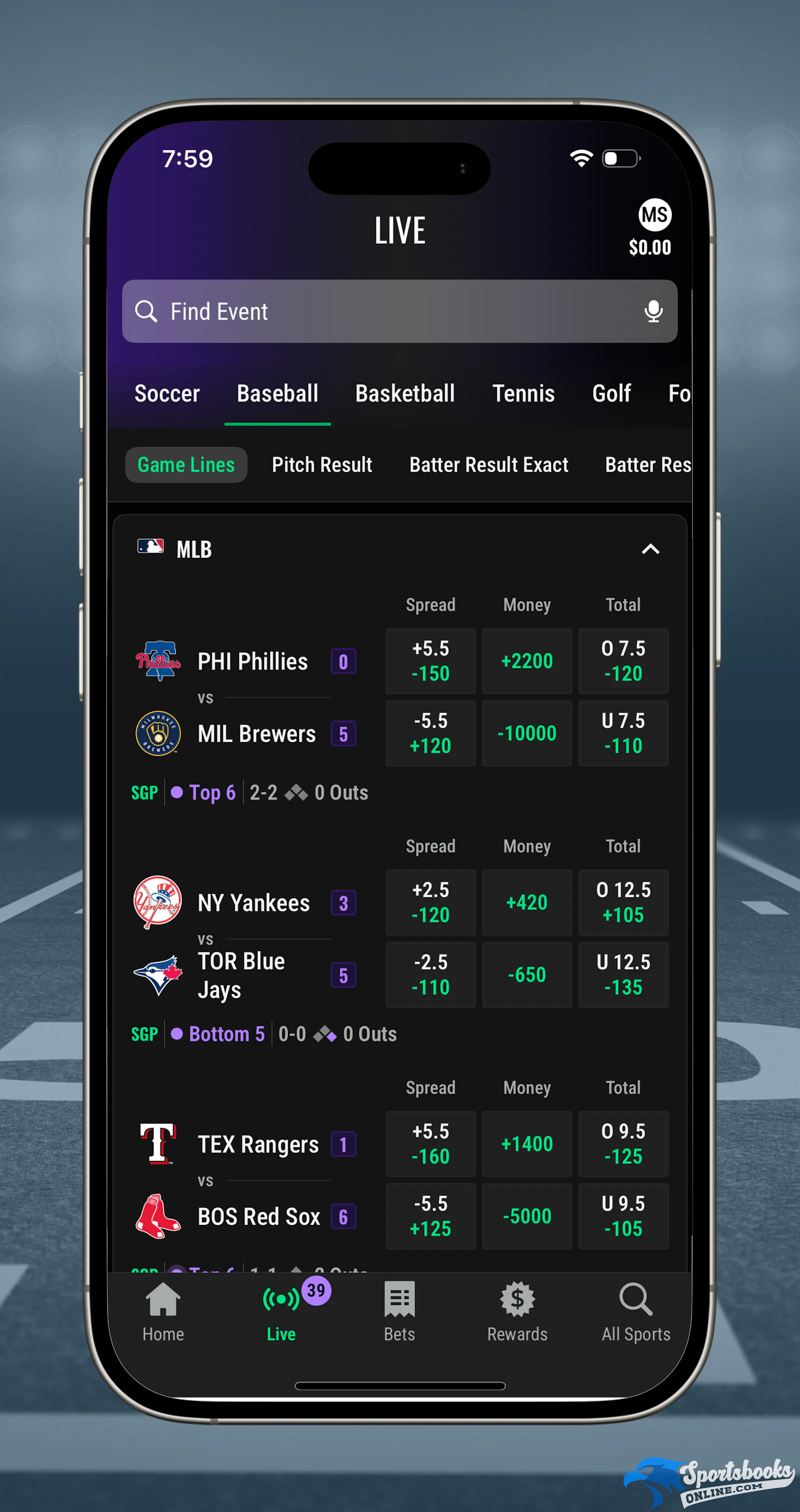Collapse the MLB section chevron
Screen dimensions: 800x1512
pyautogui.click(x=650, y=549)
